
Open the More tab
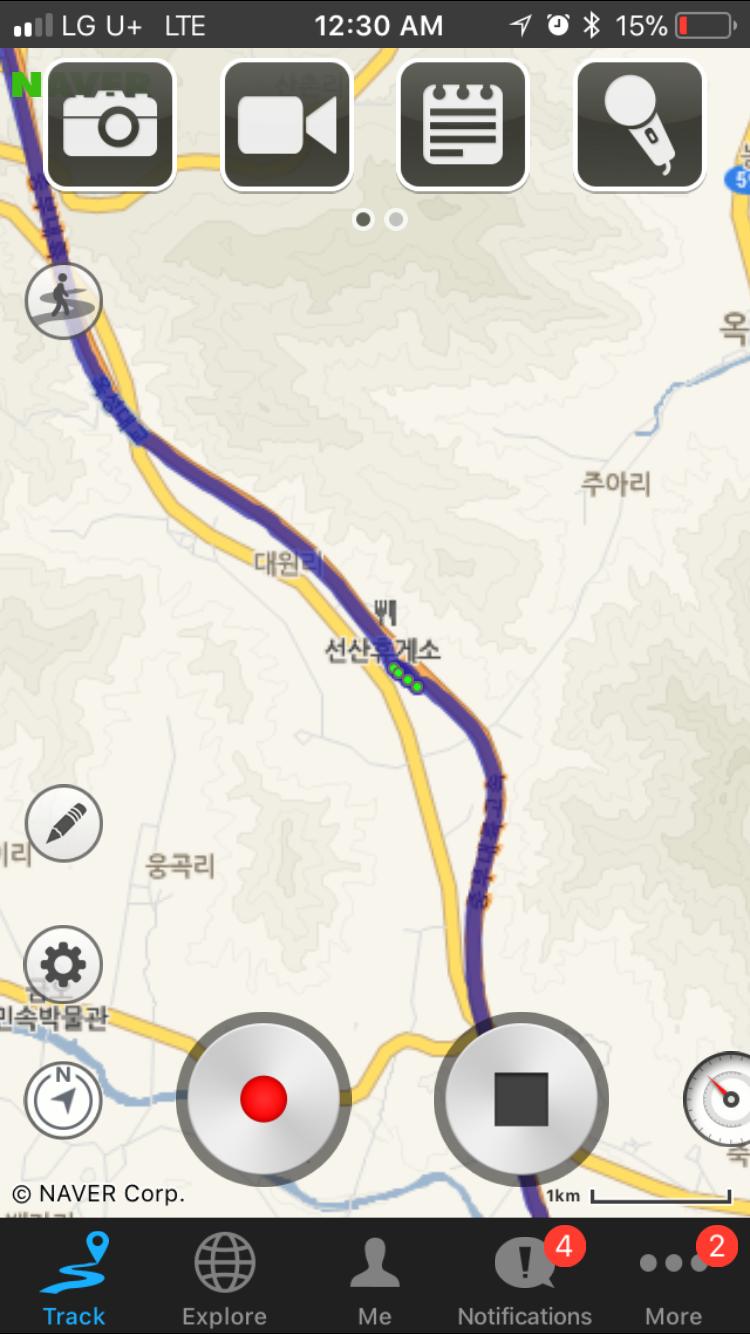(x=674, y=1278)
